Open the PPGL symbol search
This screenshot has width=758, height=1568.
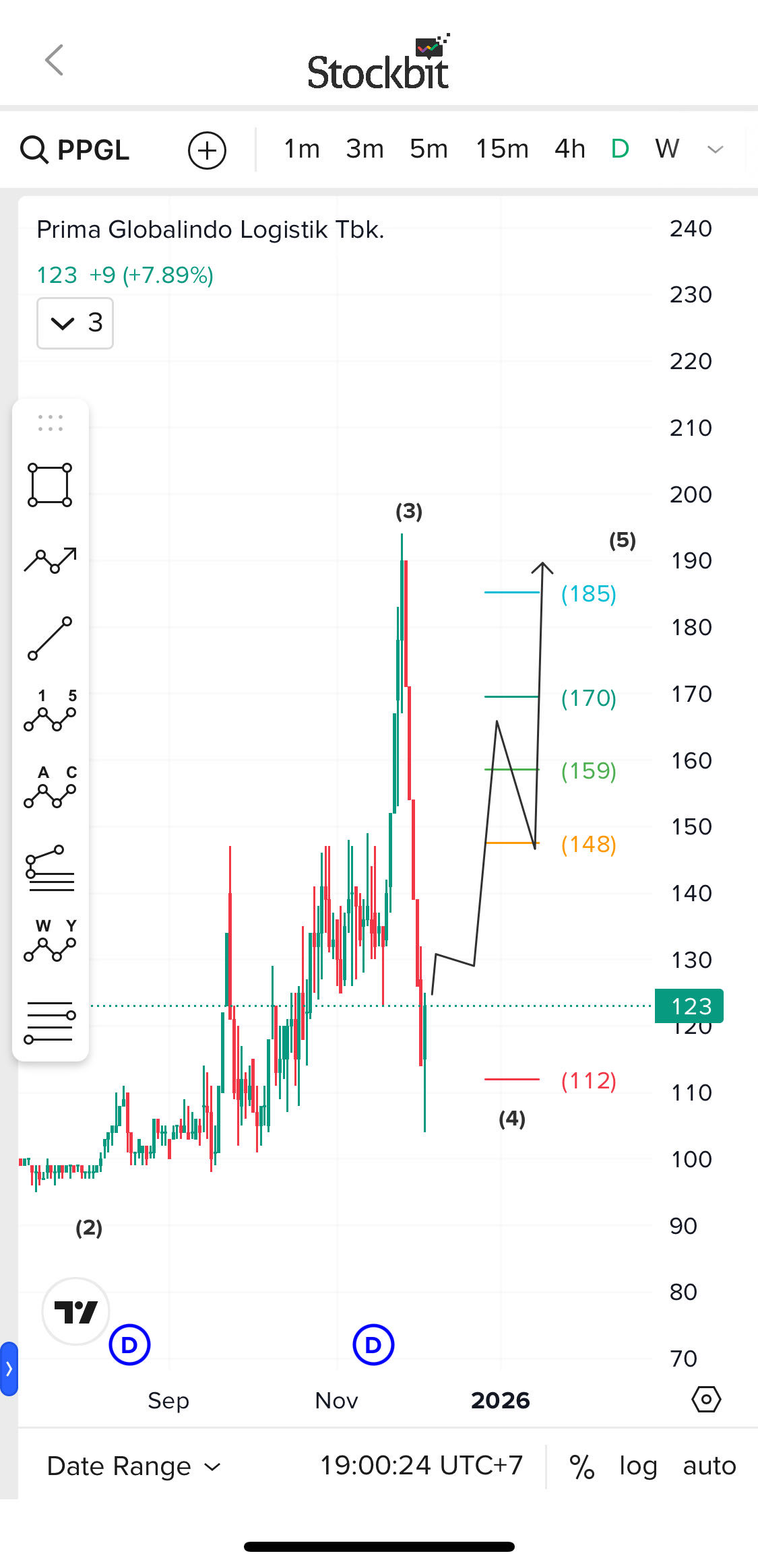pos(75,150)
